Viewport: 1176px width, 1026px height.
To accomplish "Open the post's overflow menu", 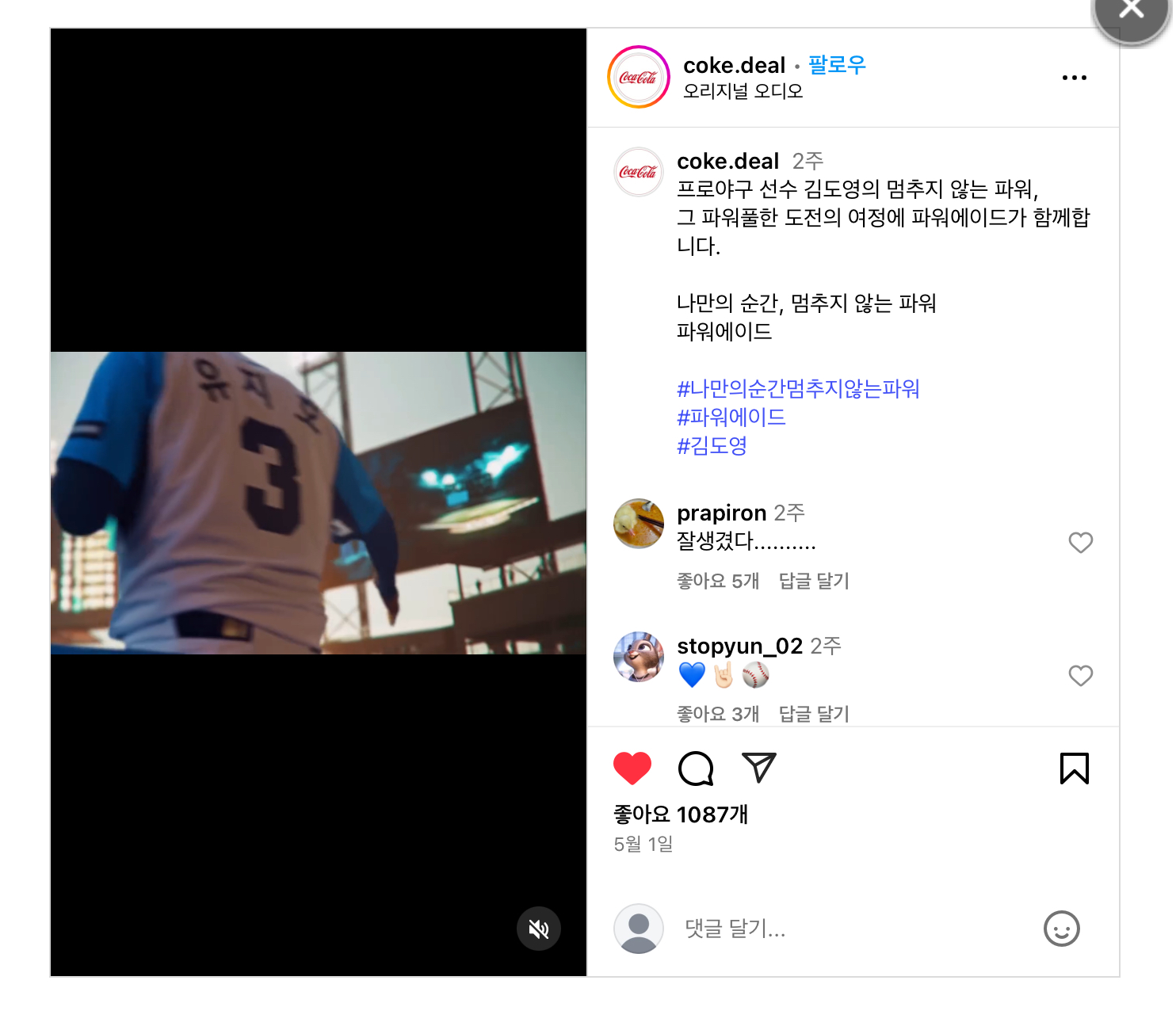I will pyautogui.click(x=1074, y=78).
